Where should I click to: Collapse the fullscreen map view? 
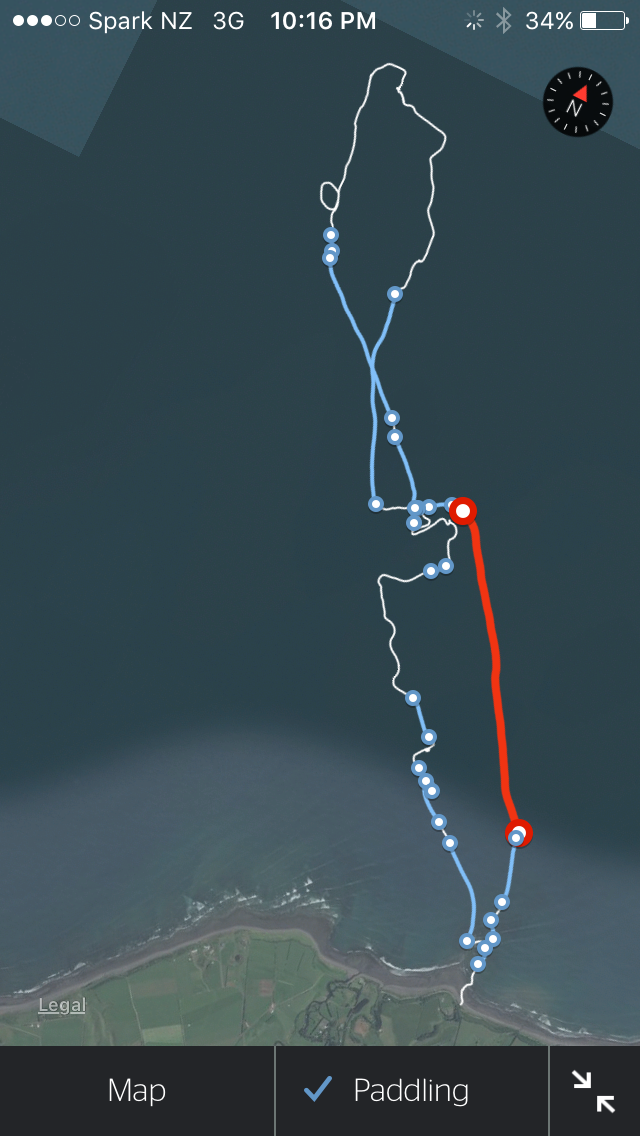[594, 1091]
